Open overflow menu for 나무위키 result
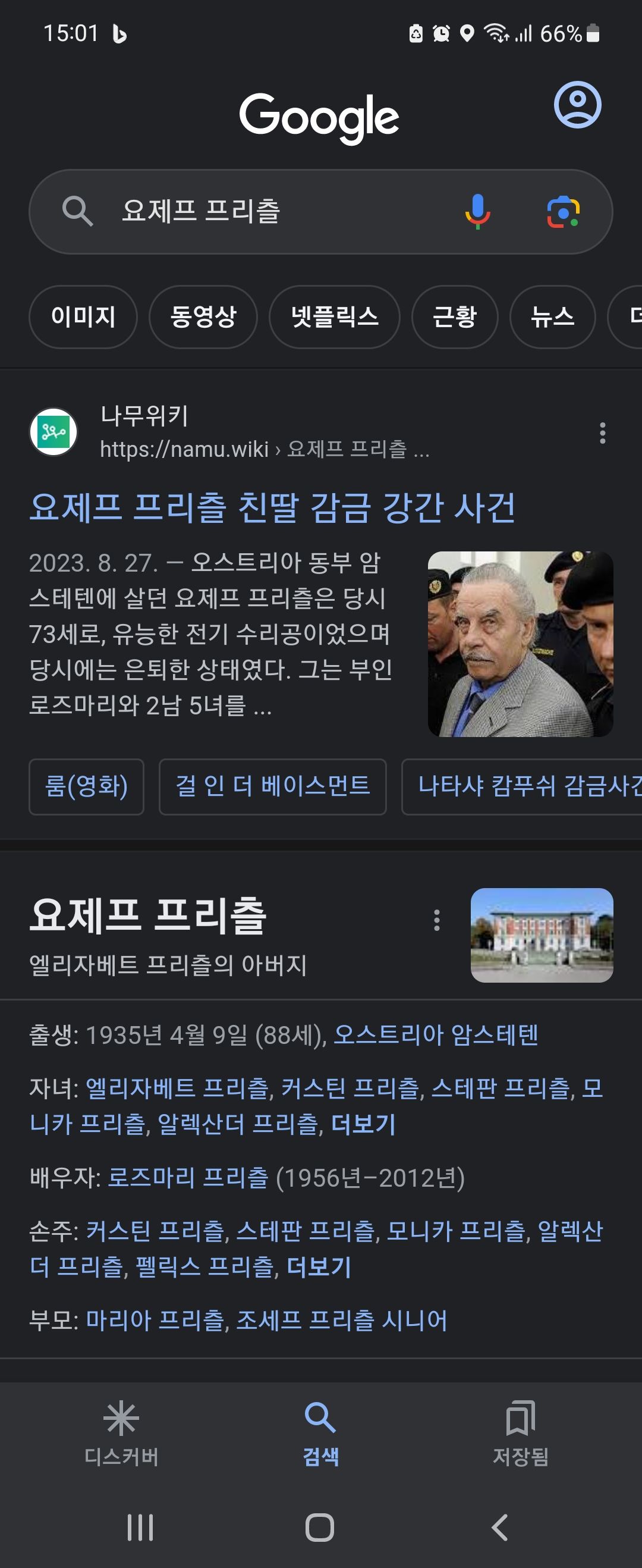 tap(602, 433)
